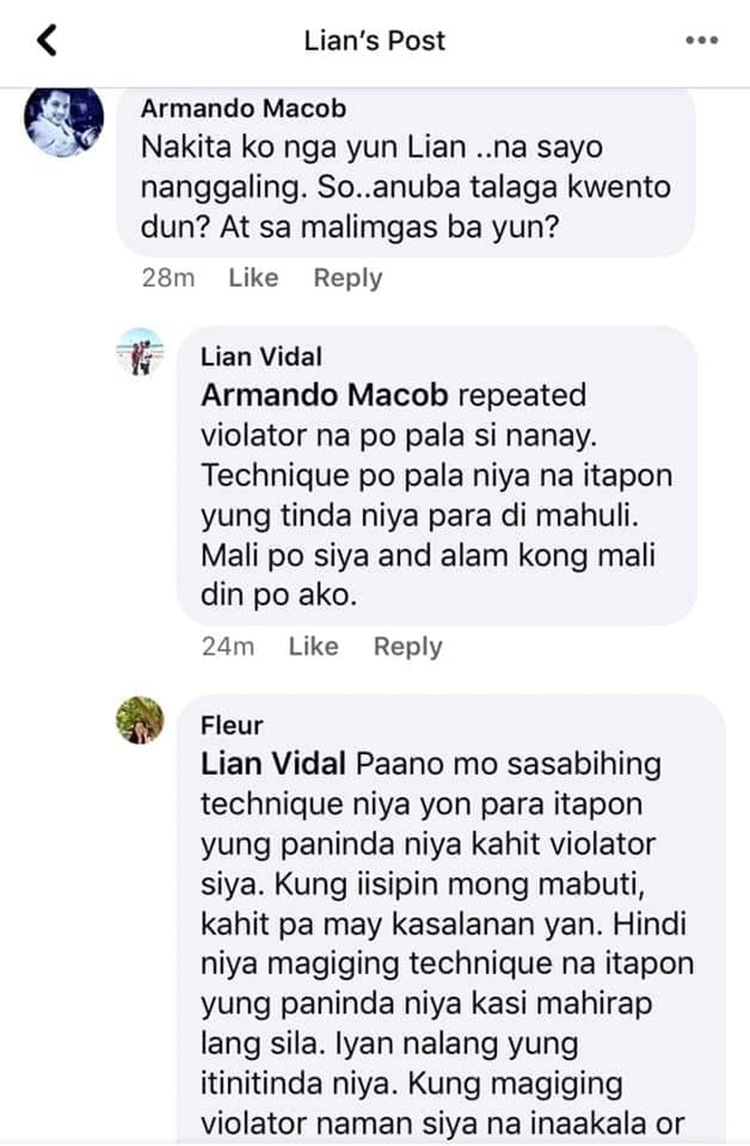Open tagged Lian Vidal mention in Fleur's comment

[274, 764]
